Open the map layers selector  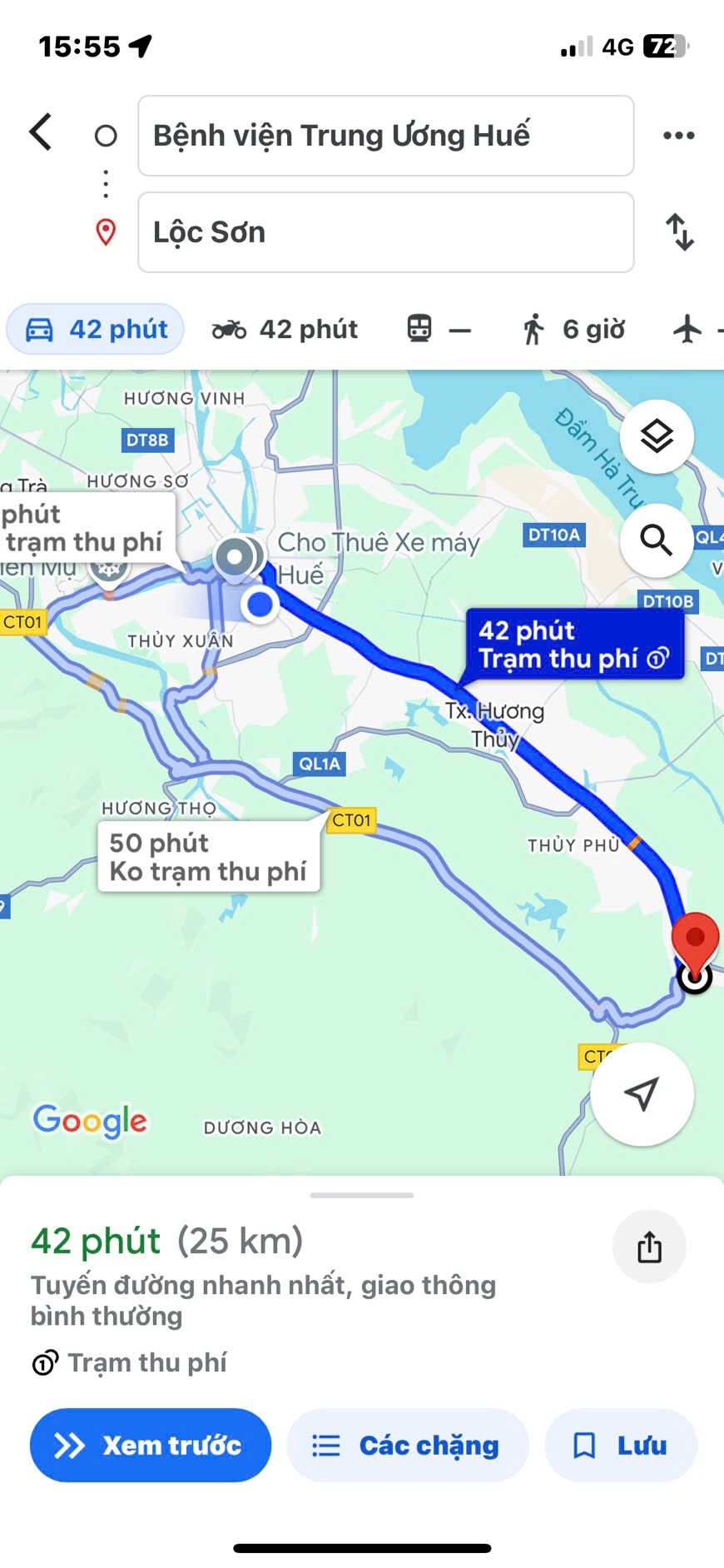657,436
